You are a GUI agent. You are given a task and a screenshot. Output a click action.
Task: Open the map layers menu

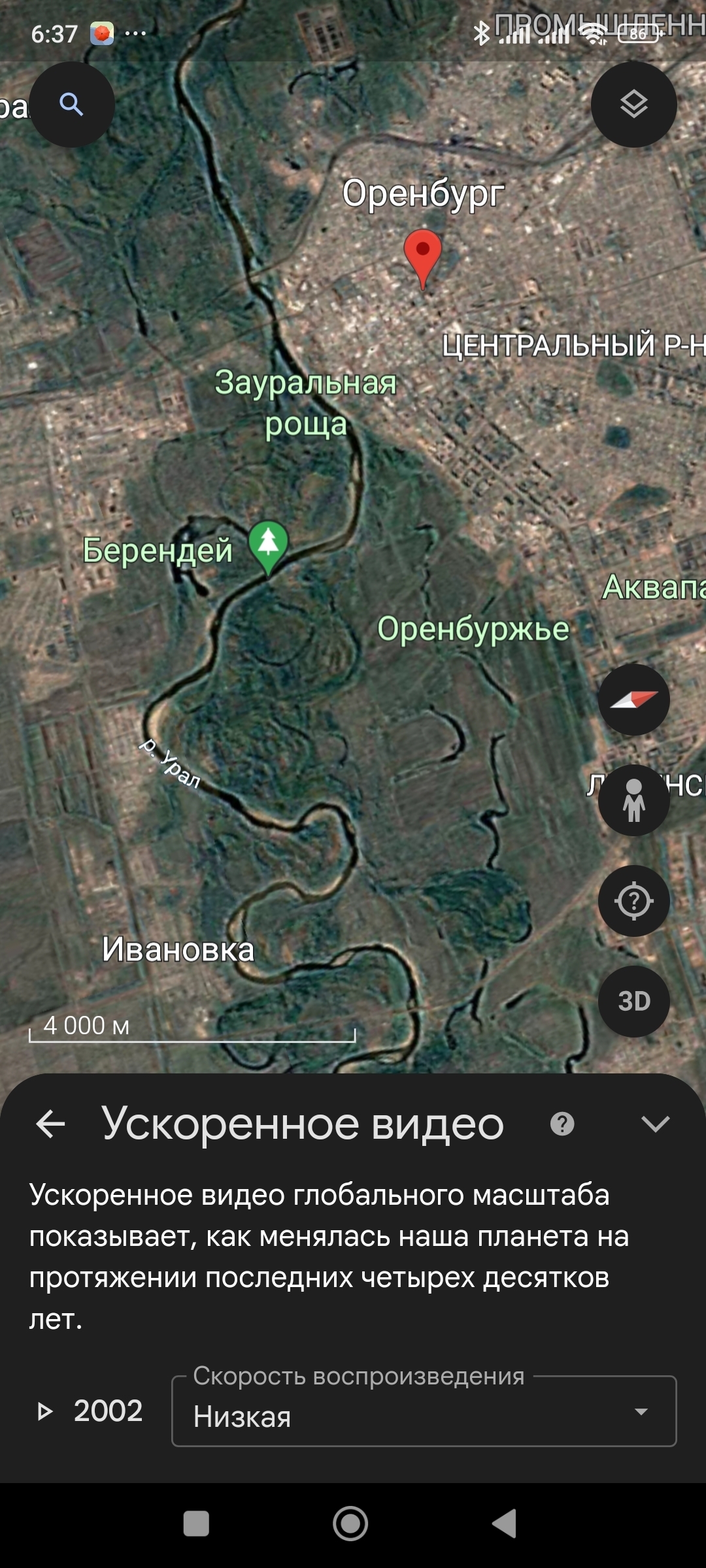click(633, 105)
